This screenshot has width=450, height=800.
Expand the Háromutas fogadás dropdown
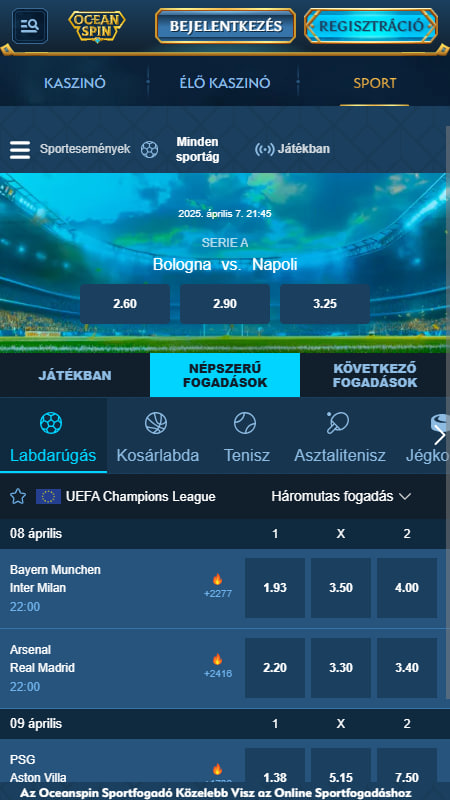click(x=341, y=496)
